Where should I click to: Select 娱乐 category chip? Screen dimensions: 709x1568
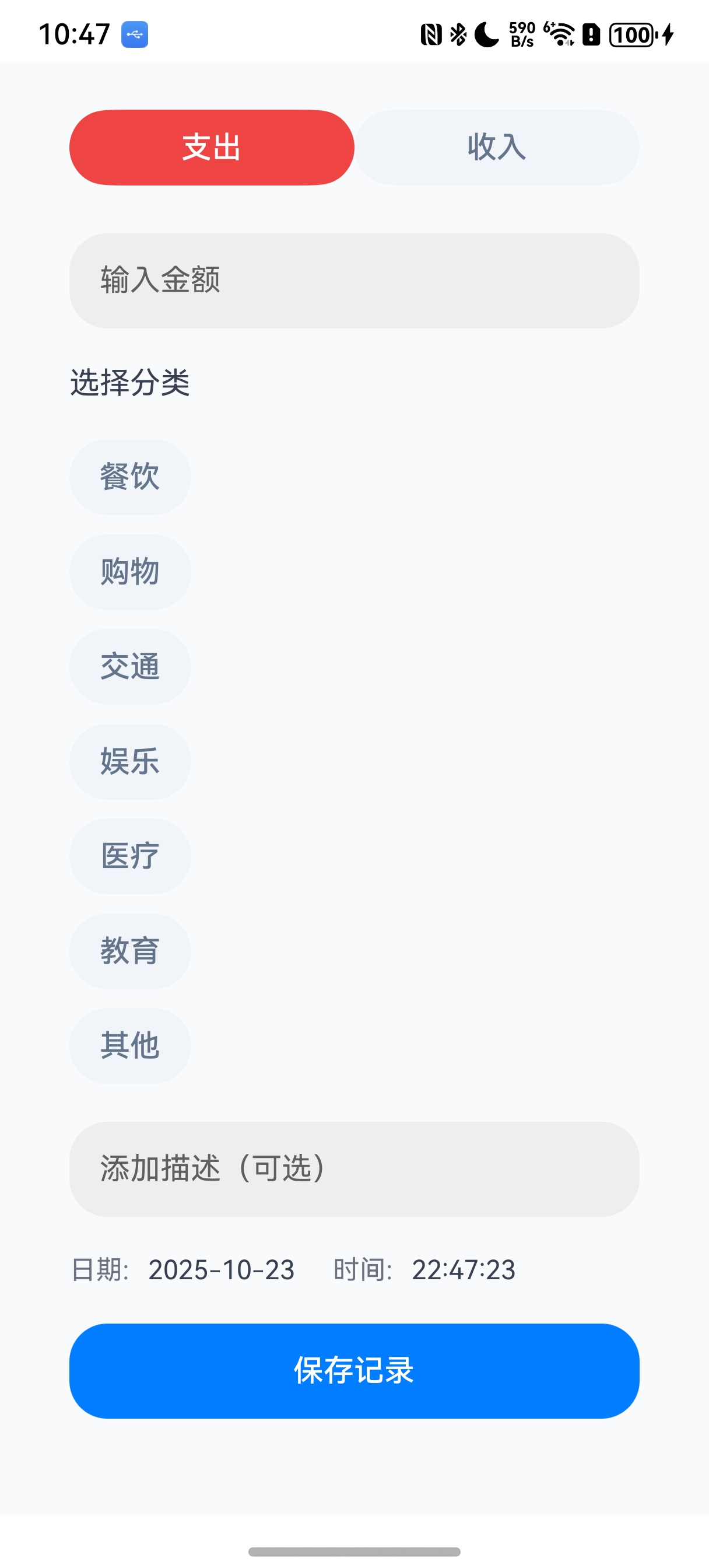(x=129, y=761)
